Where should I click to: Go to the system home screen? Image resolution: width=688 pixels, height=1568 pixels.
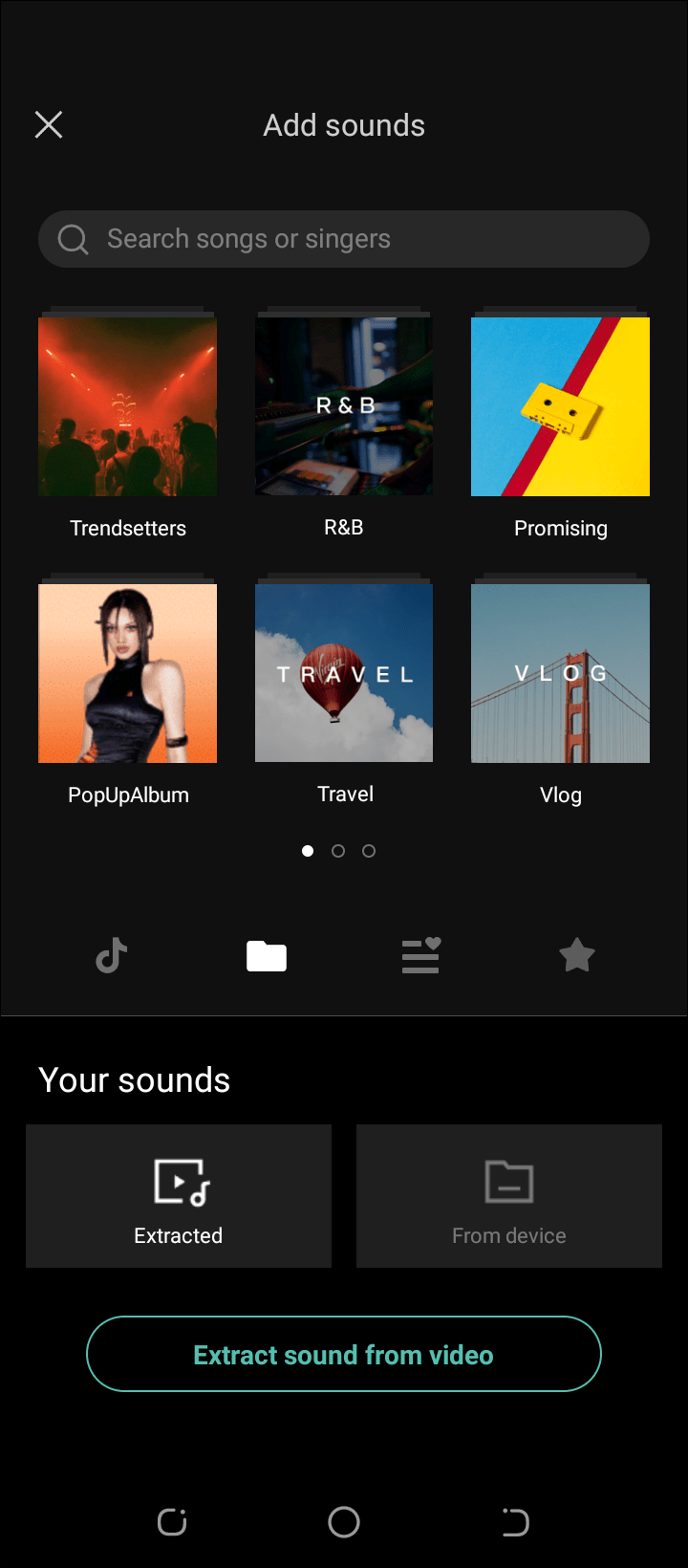tap(344, 1522)
